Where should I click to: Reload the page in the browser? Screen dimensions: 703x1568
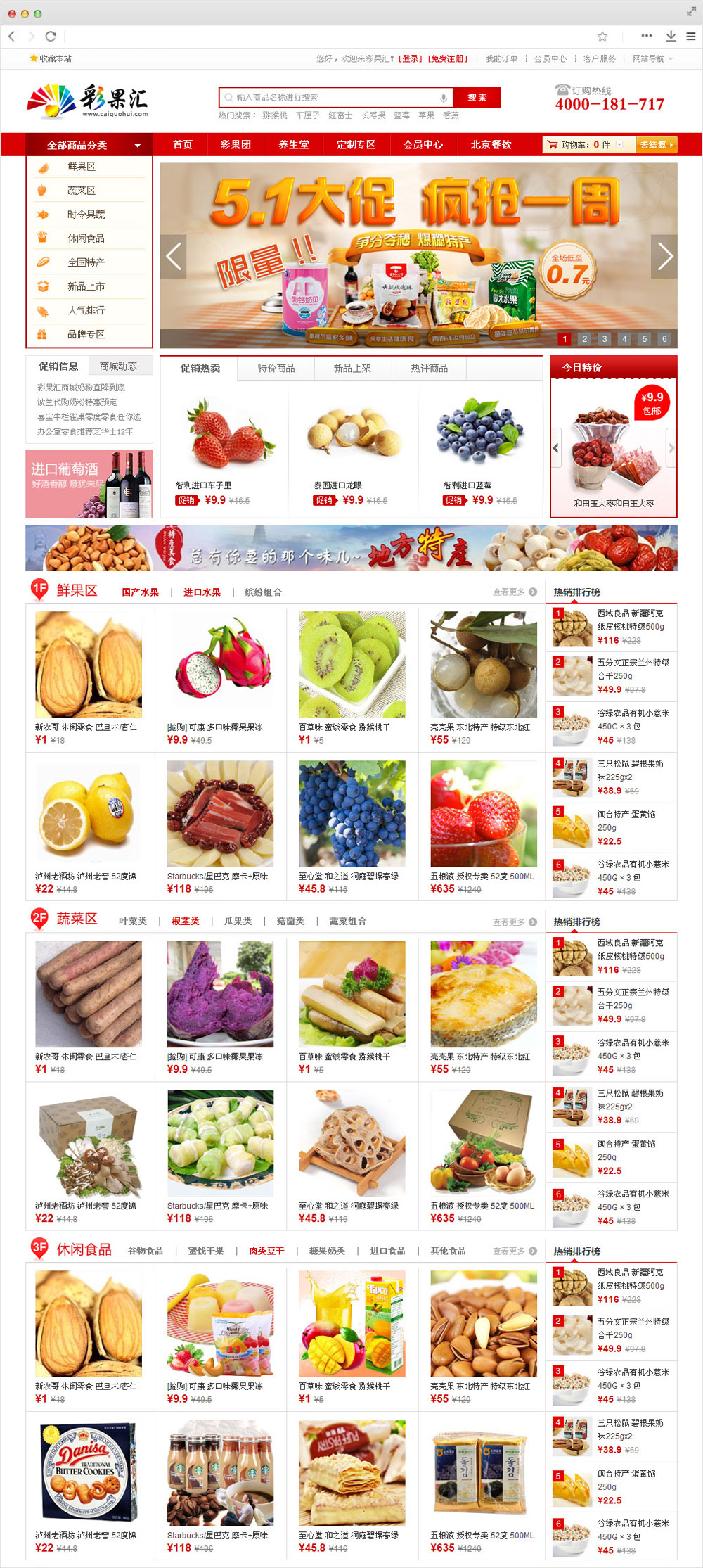[51, 36]
